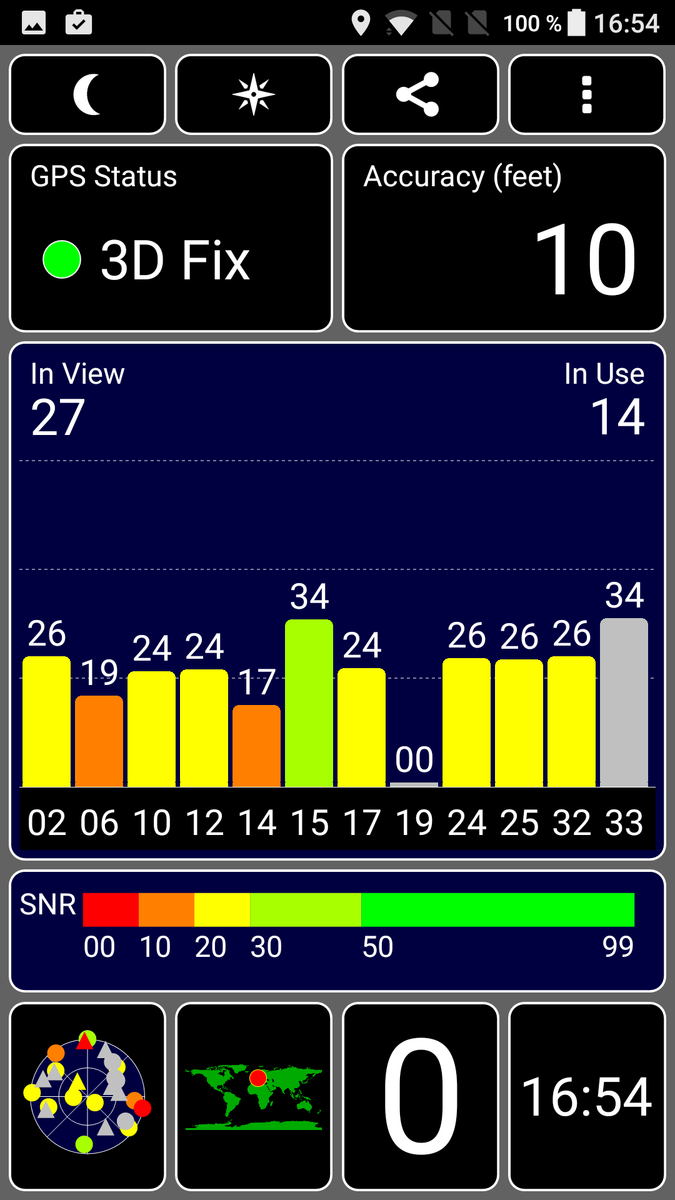Open the Accuracy (feet) card
The width and height of the screenshot is (675, 1200).
(504, 238)
